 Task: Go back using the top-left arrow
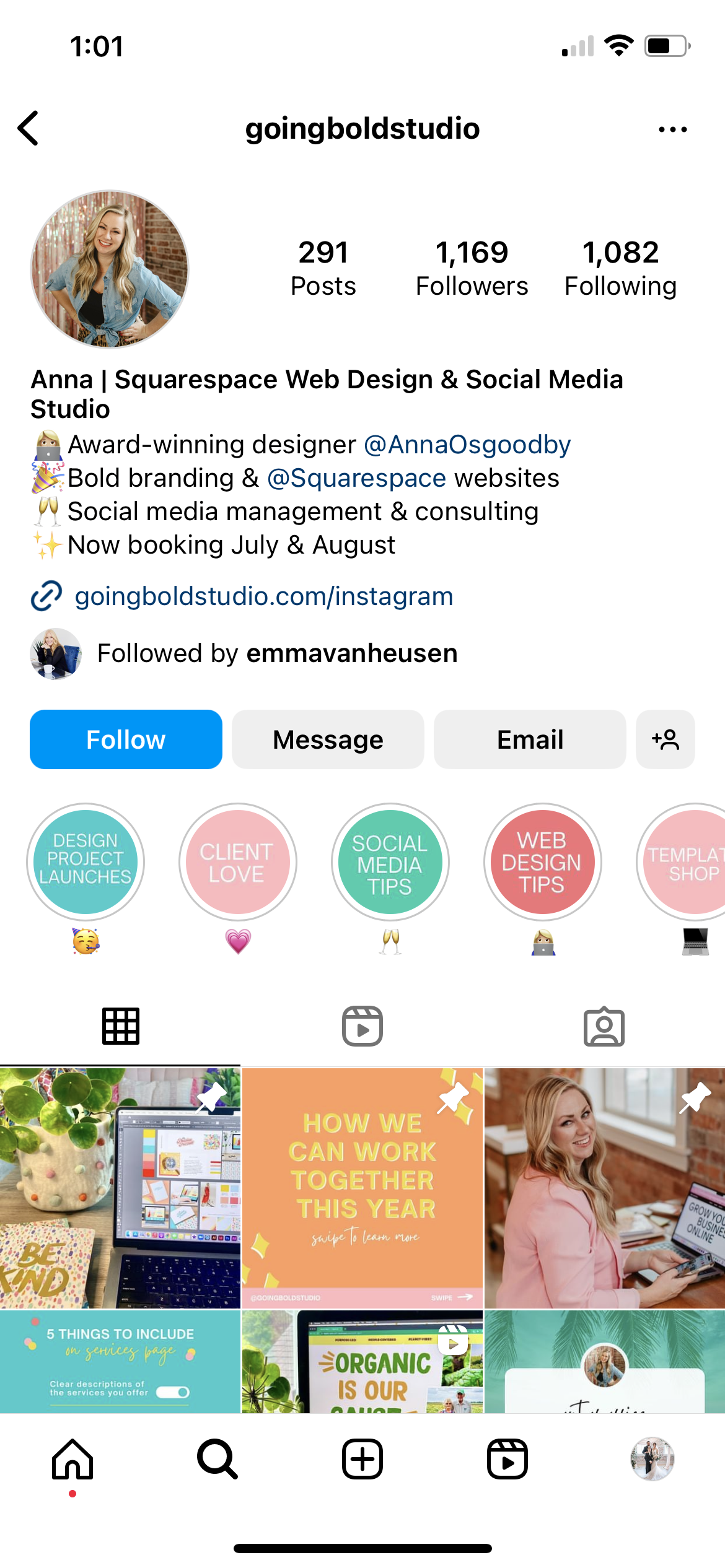click(29, 128)
